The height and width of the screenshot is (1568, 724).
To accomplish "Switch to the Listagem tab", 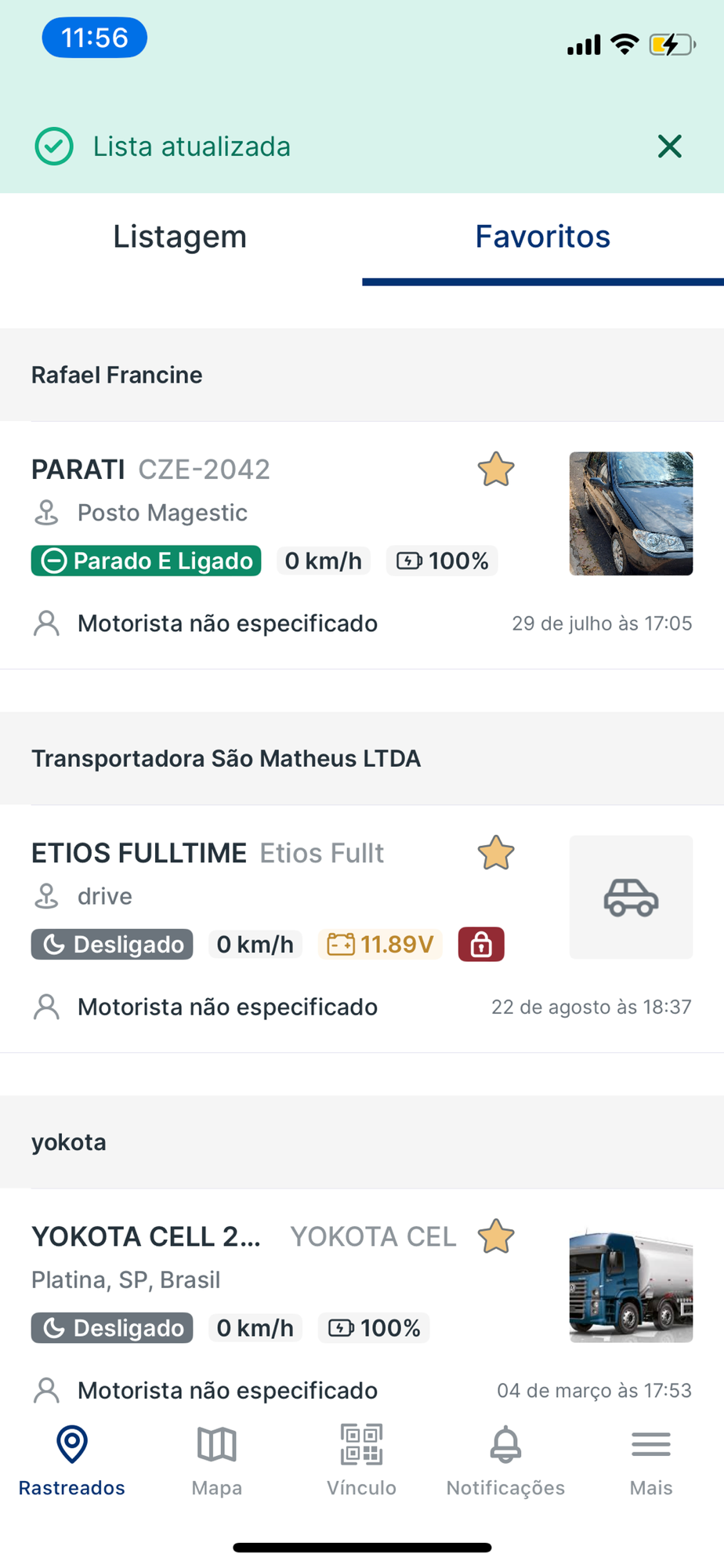I will (x=180, y=237).
